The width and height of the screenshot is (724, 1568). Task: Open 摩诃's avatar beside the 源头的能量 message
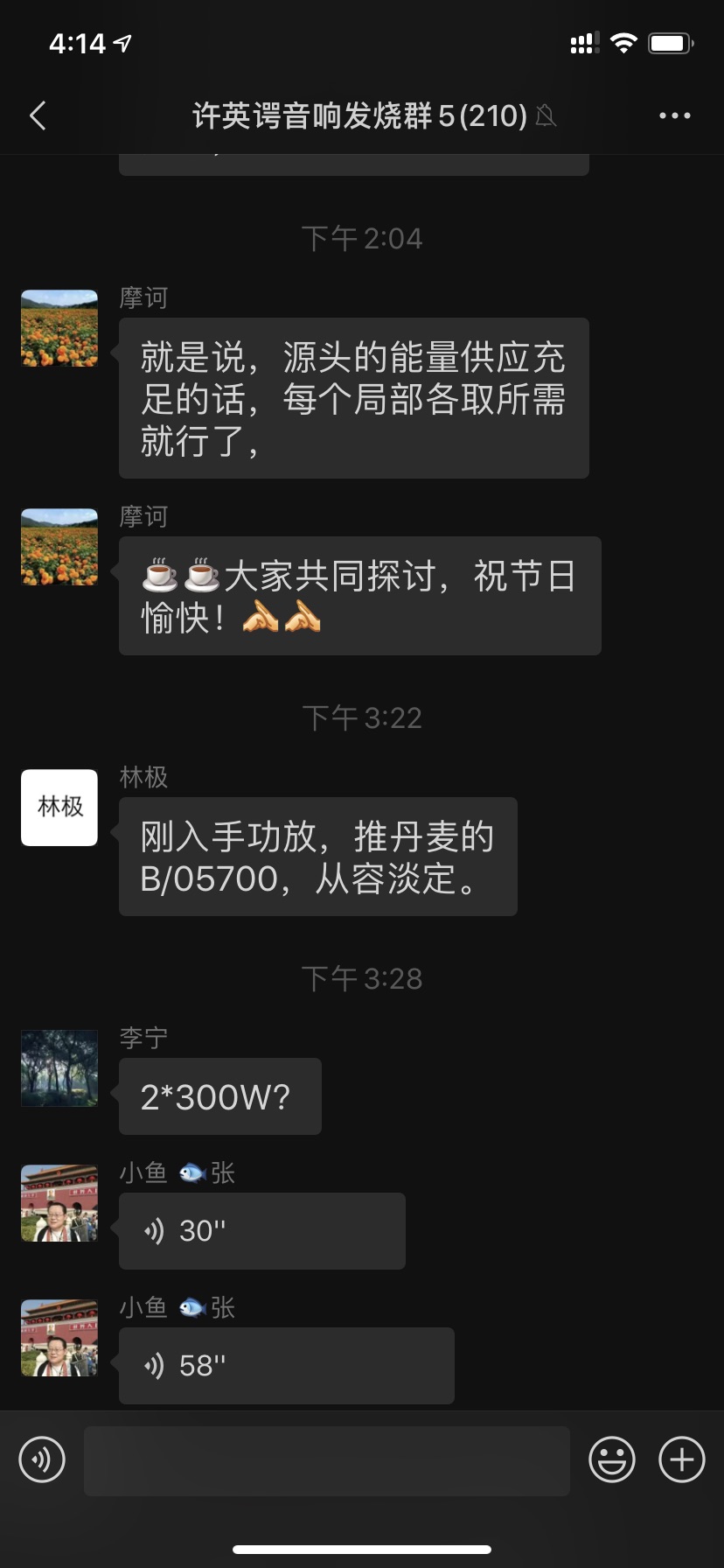59,328
